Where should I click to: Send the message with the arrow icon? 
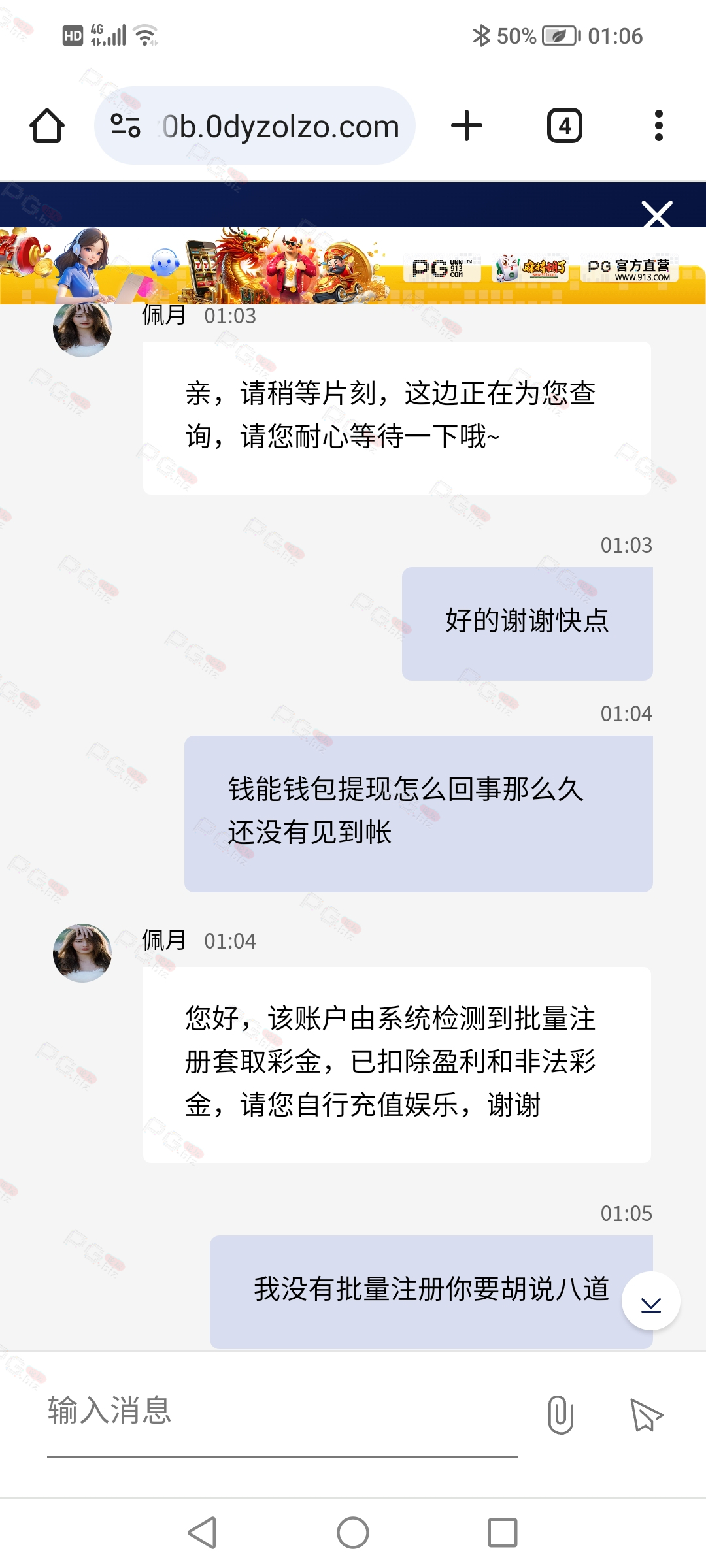coord(646,1414)
